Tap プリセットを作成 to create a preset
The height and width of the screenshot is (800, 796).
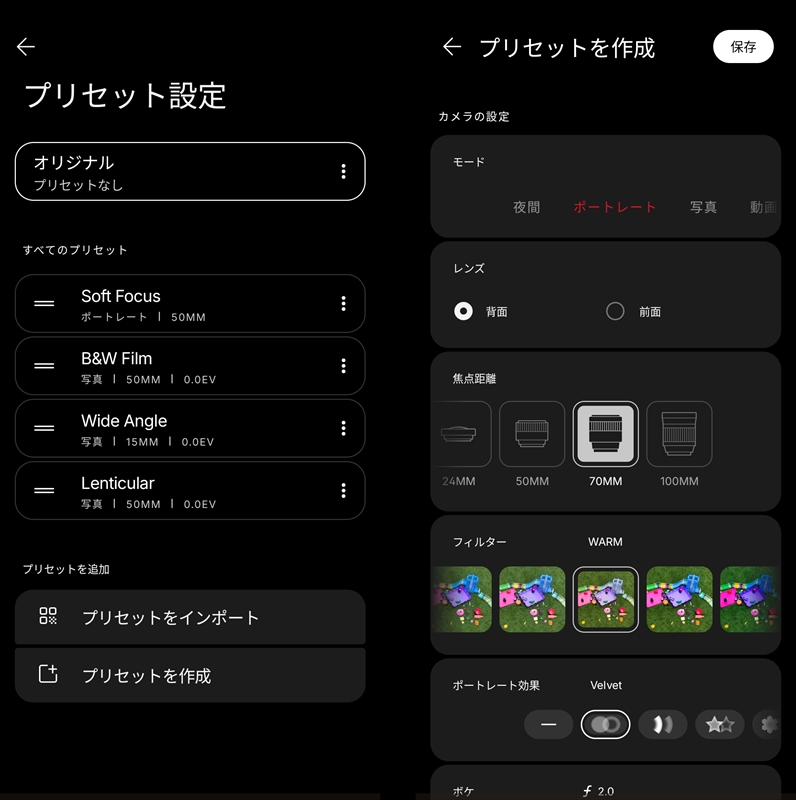[190, 675]
